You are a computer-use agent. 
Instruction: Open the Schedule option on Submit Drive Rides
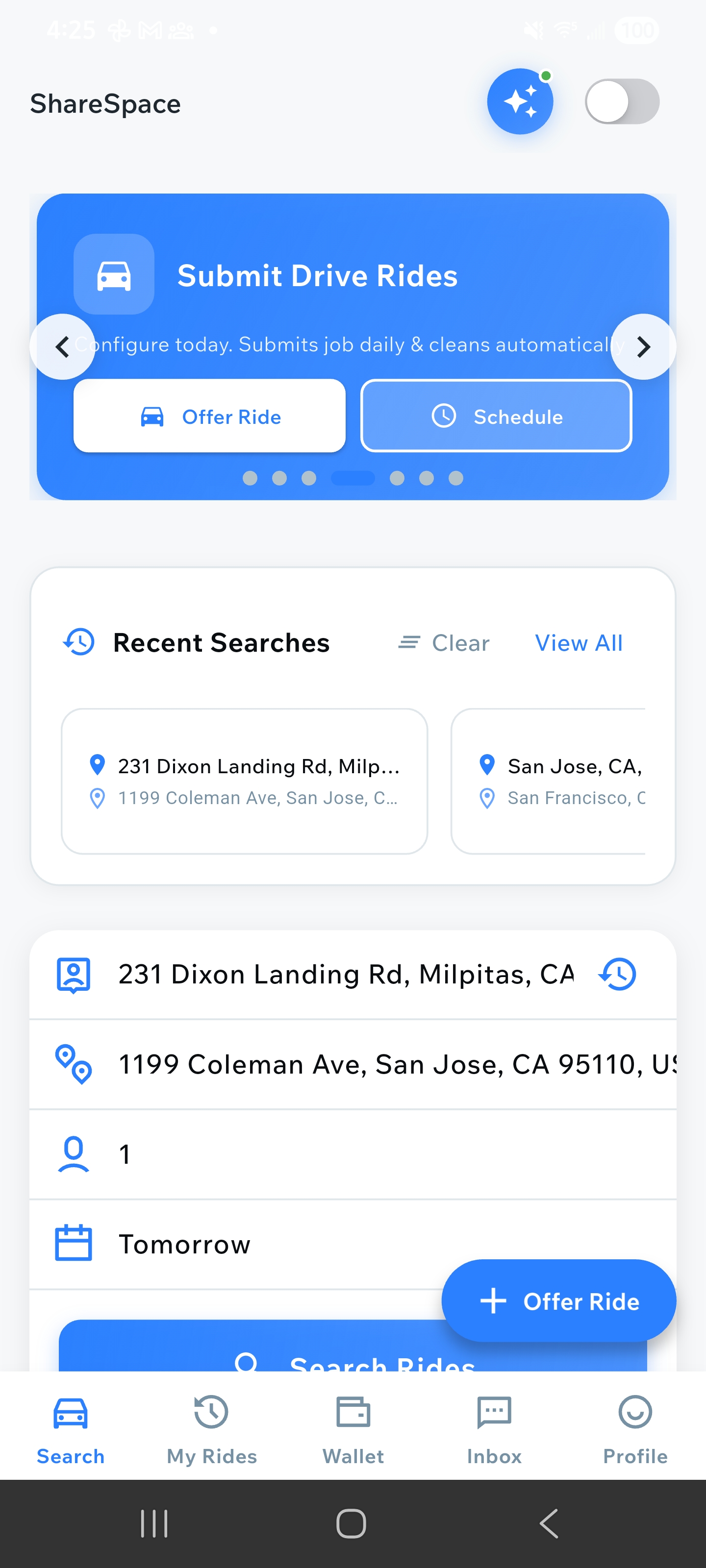[x=495, y=416]
